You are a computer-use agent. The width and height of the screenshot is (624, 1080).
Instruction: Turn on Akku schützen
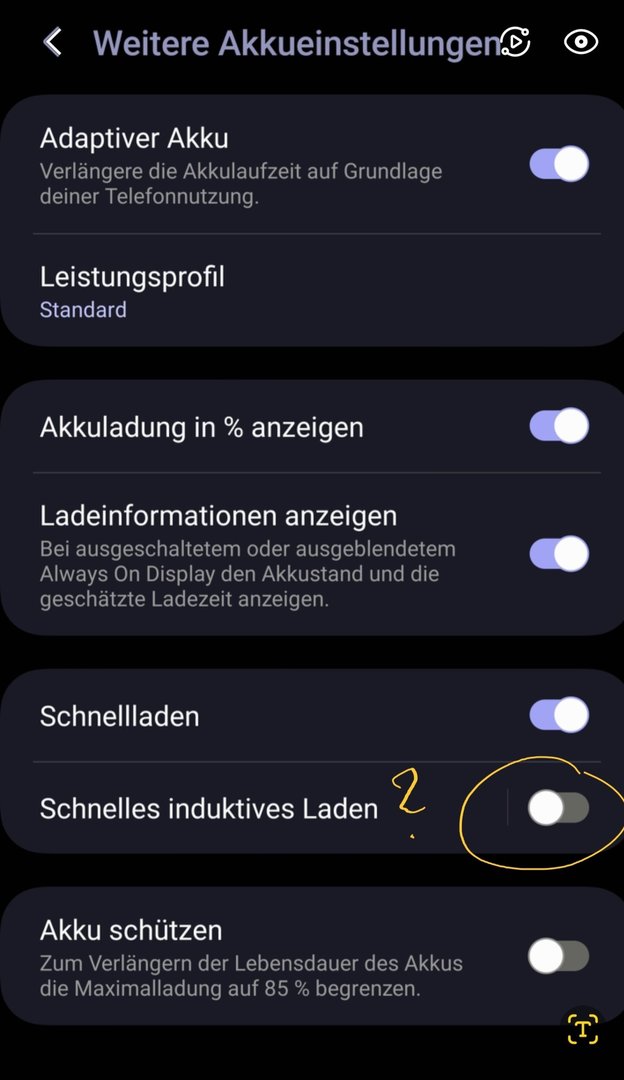[558, 956]
